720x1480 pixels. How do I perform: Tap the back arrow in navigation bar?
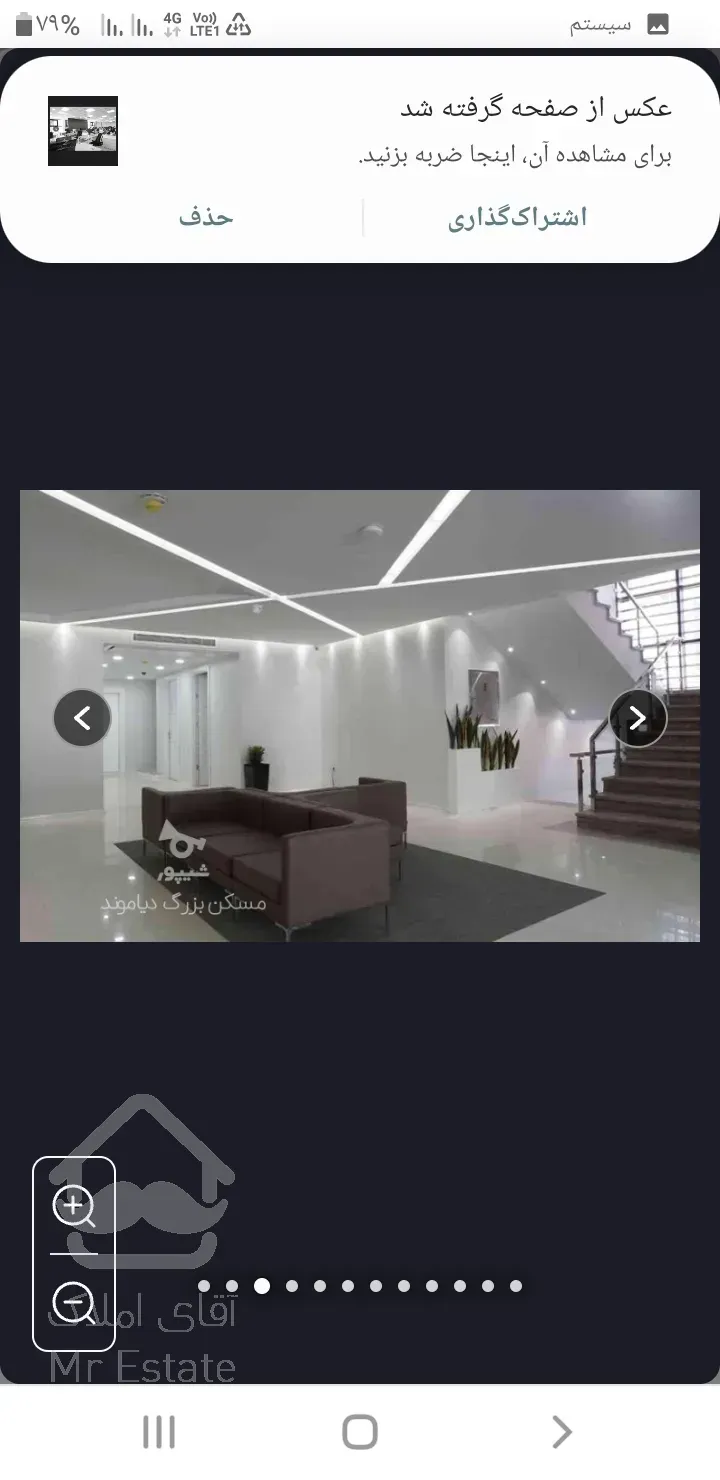tap(561, 1431)
